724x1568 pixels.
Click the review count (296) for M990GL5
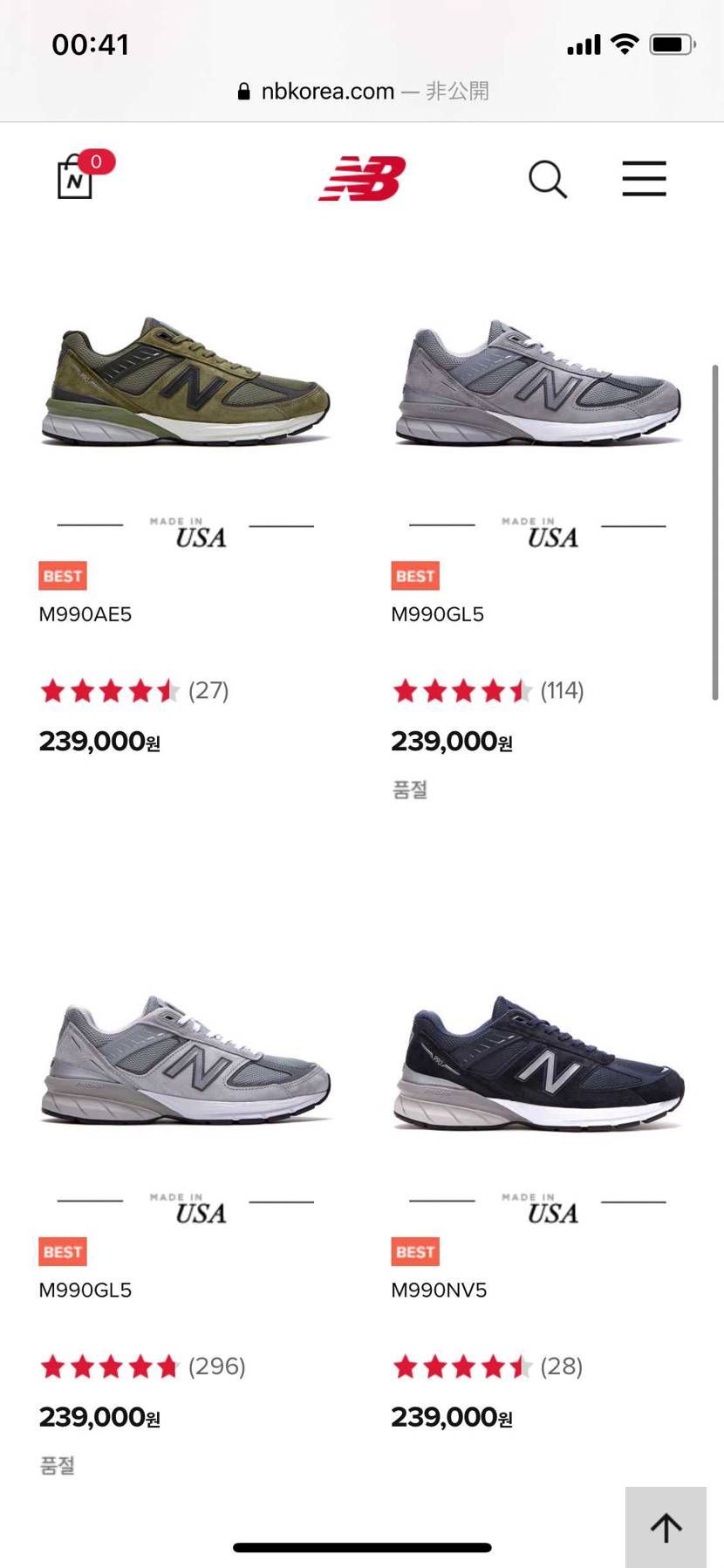pyautogui.click(x=215, y=1366)
